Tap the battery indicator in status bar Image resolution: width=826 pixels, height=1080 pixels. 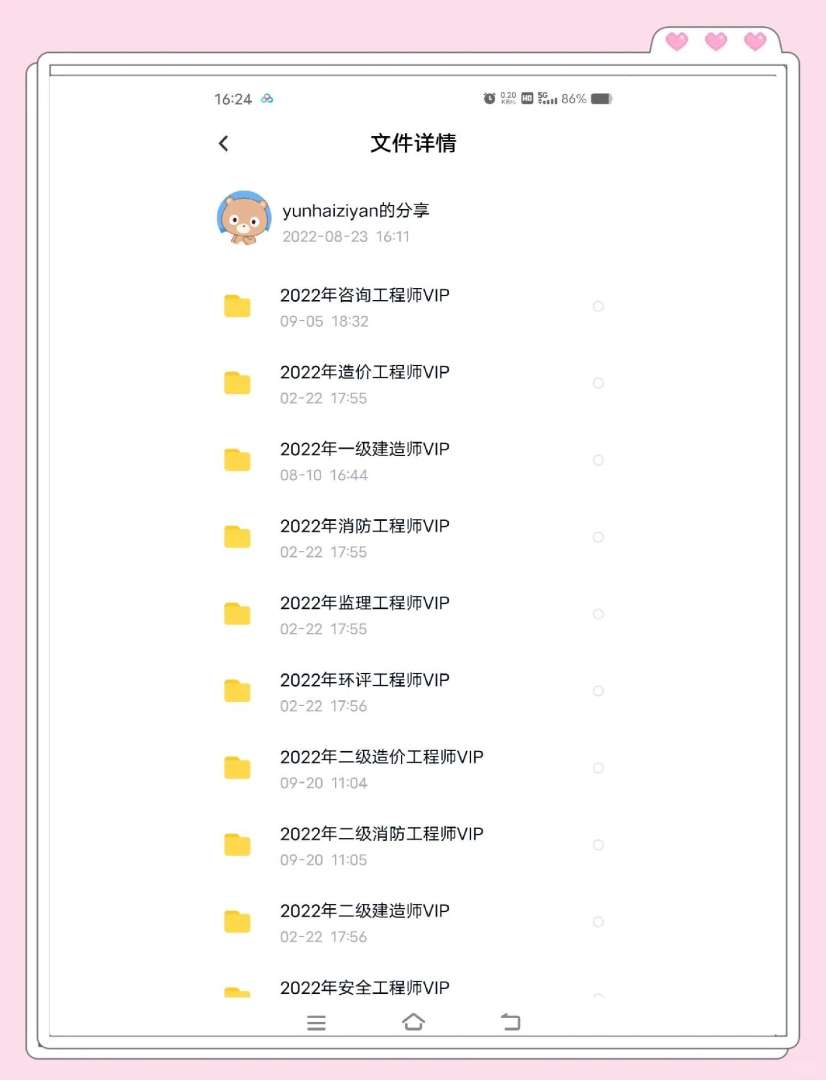[x=599, y=98]
